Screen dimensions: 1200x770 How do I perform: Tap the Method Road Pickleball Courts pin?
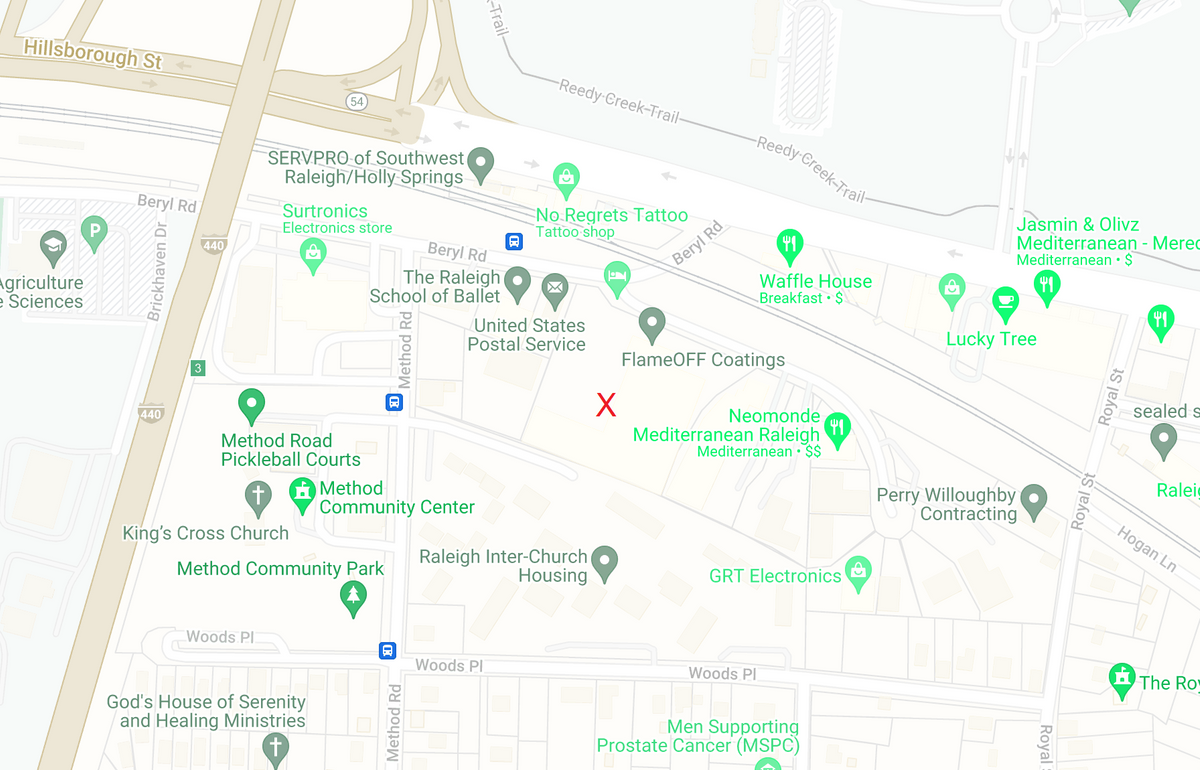pyautogui.click(x=251, y=405)
